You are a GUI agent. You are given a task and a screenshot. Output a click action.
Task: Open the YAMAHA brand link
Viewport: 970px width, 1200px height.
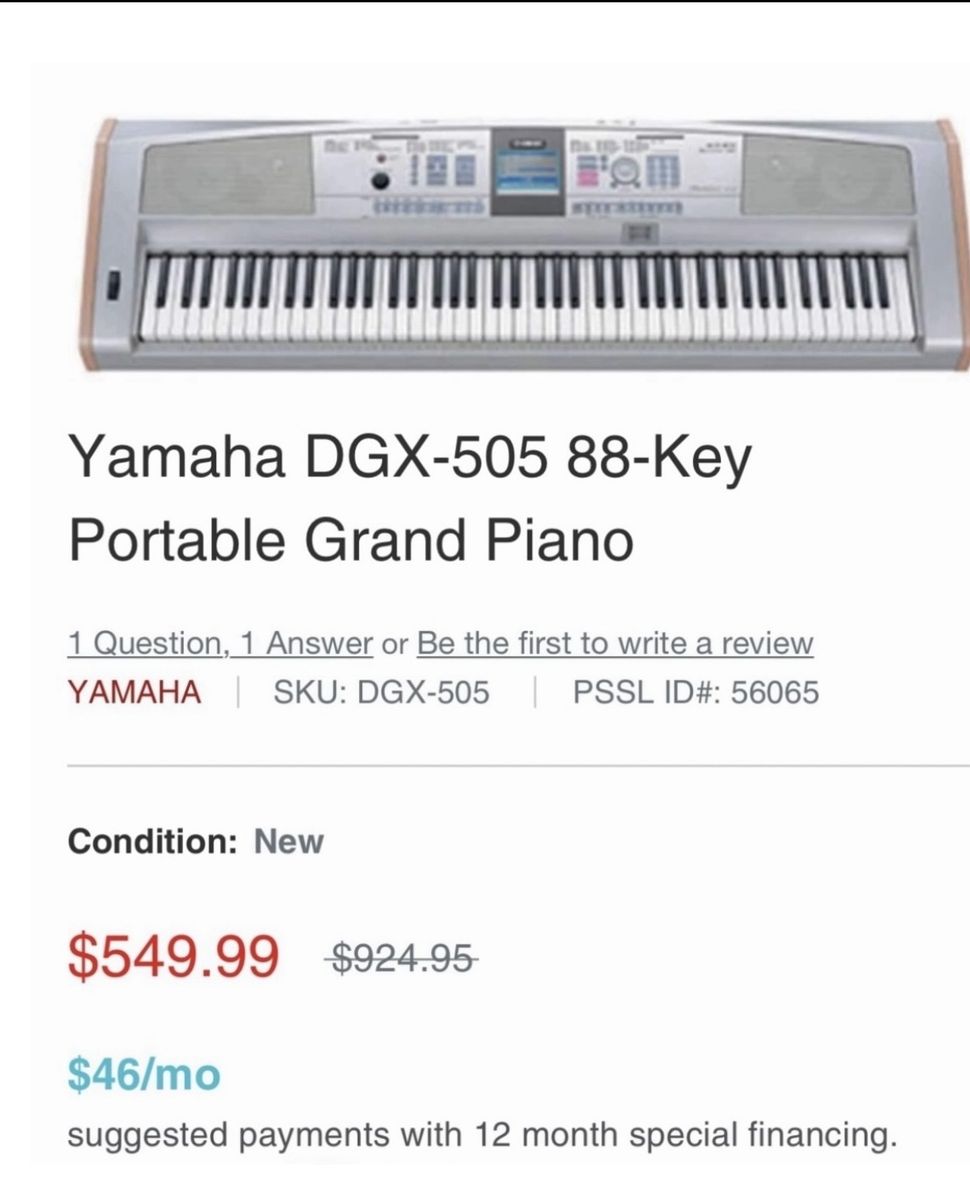134,692
